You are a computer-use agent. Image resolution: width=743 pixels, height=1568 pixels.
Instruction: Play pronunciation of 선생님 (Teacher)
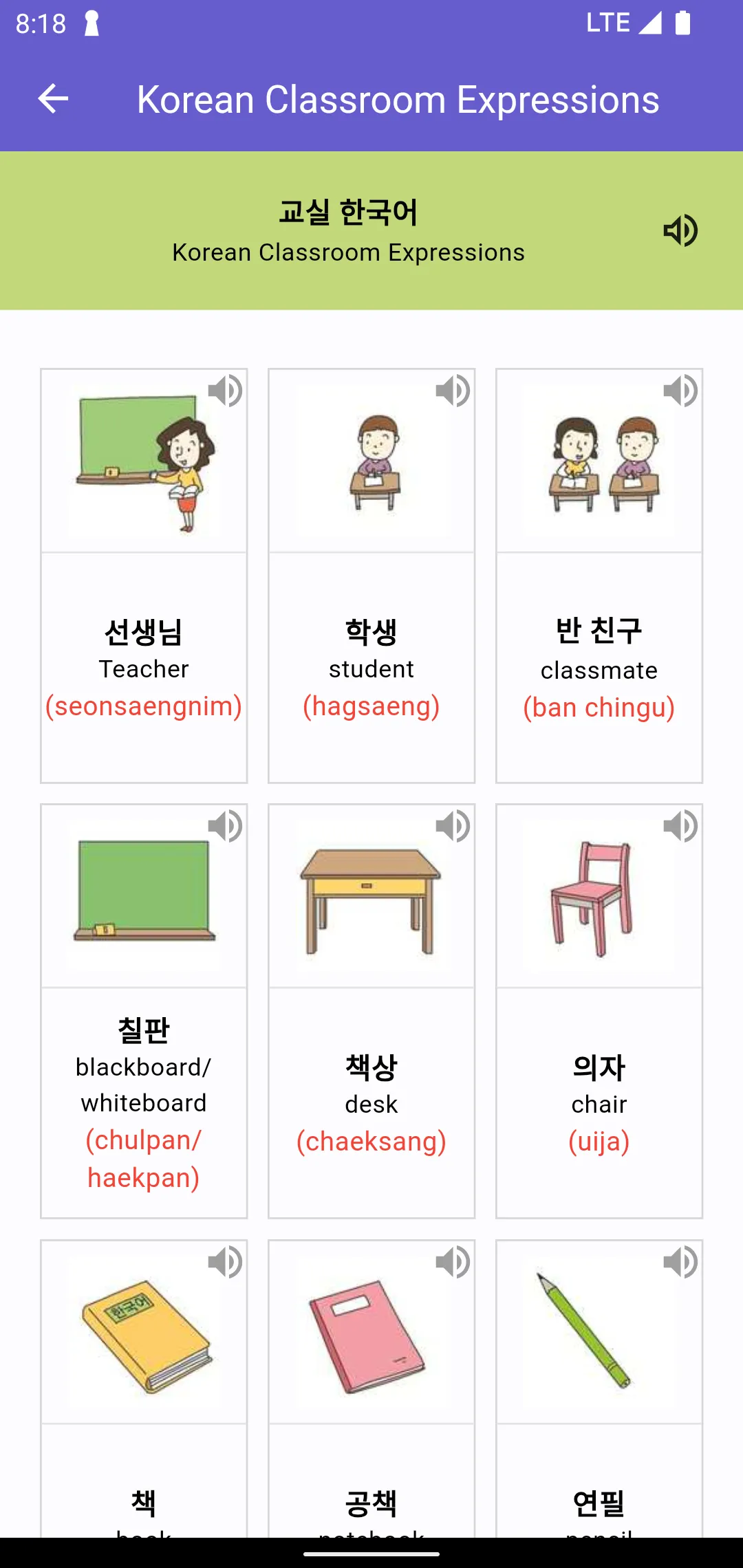click(225, 391)
